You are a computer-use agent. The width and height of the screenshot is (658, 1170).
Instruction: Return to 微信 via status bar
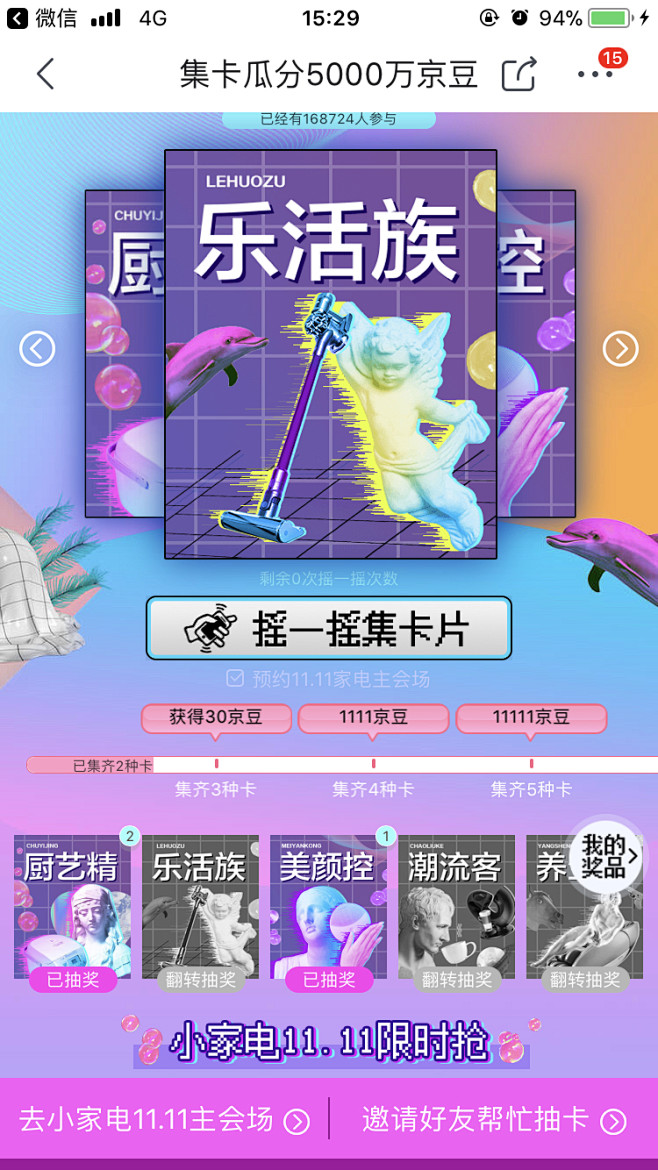(x=42, y=18)
